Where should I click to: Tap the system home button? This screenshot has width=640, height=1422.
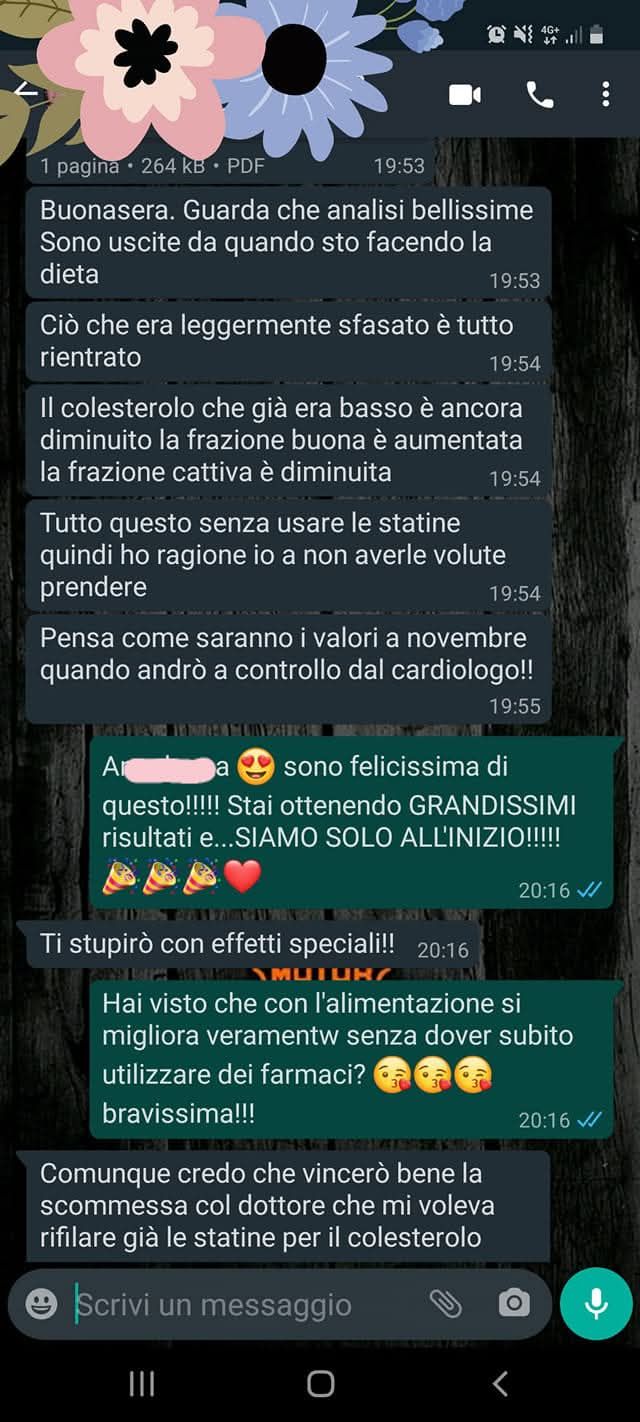320,1384
